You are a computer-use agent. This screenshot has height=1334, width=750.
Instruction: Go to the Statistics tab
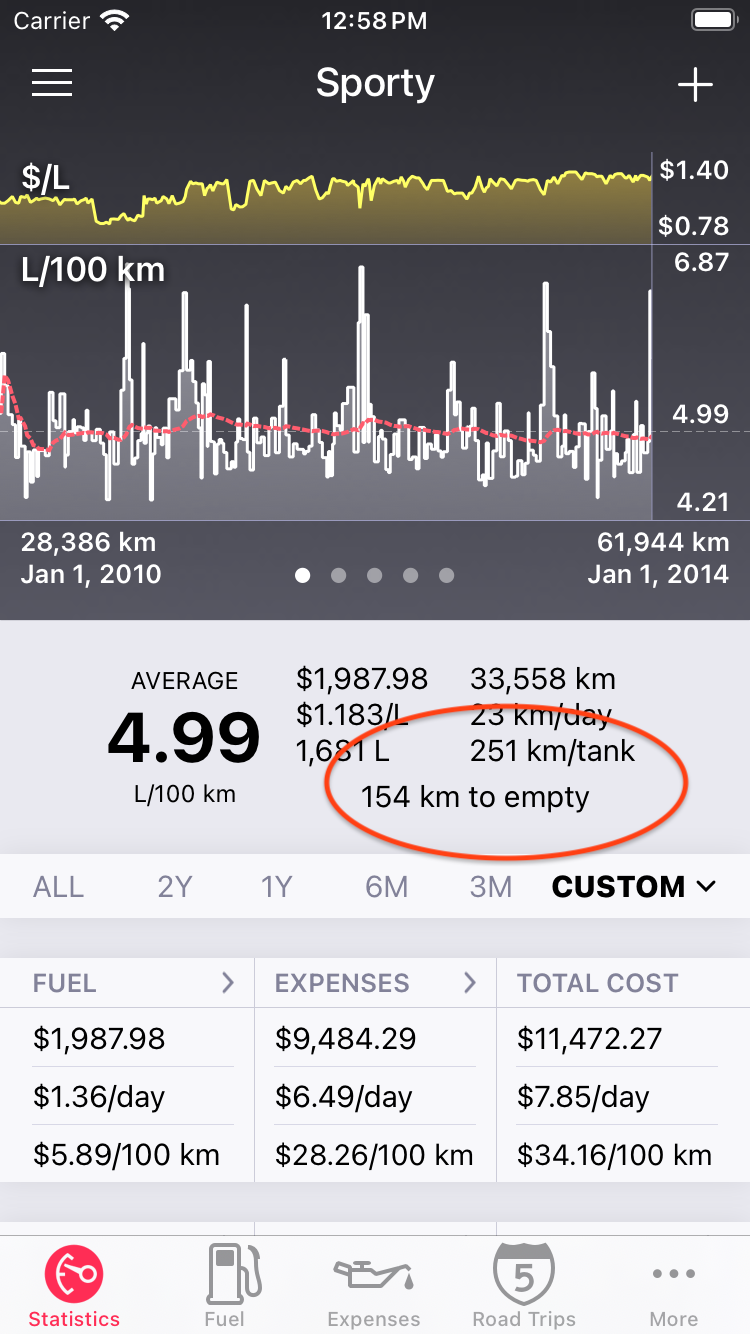click(74, 1286)
